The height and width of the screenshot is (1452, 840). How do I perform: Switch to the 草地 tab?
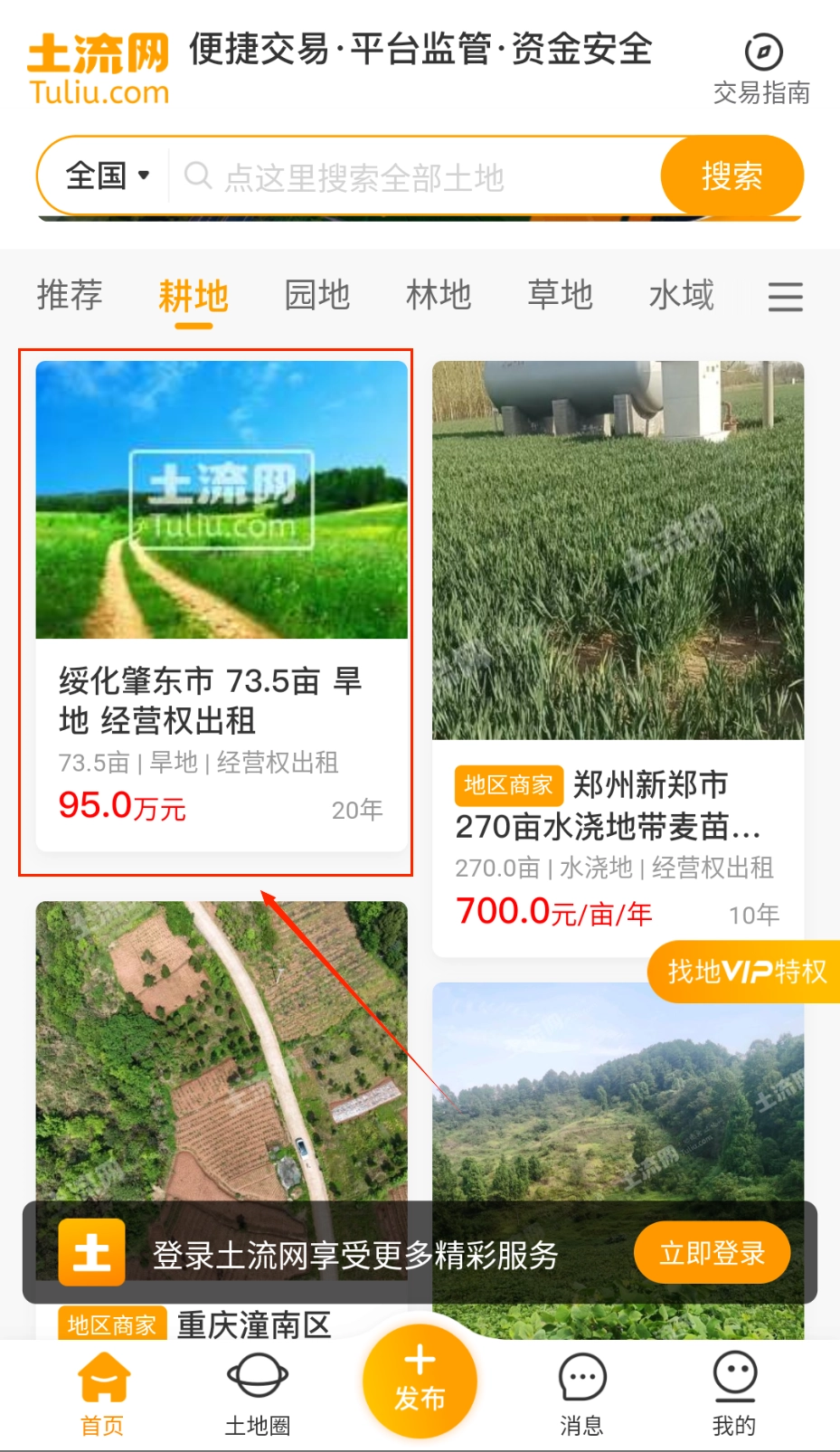560,295
